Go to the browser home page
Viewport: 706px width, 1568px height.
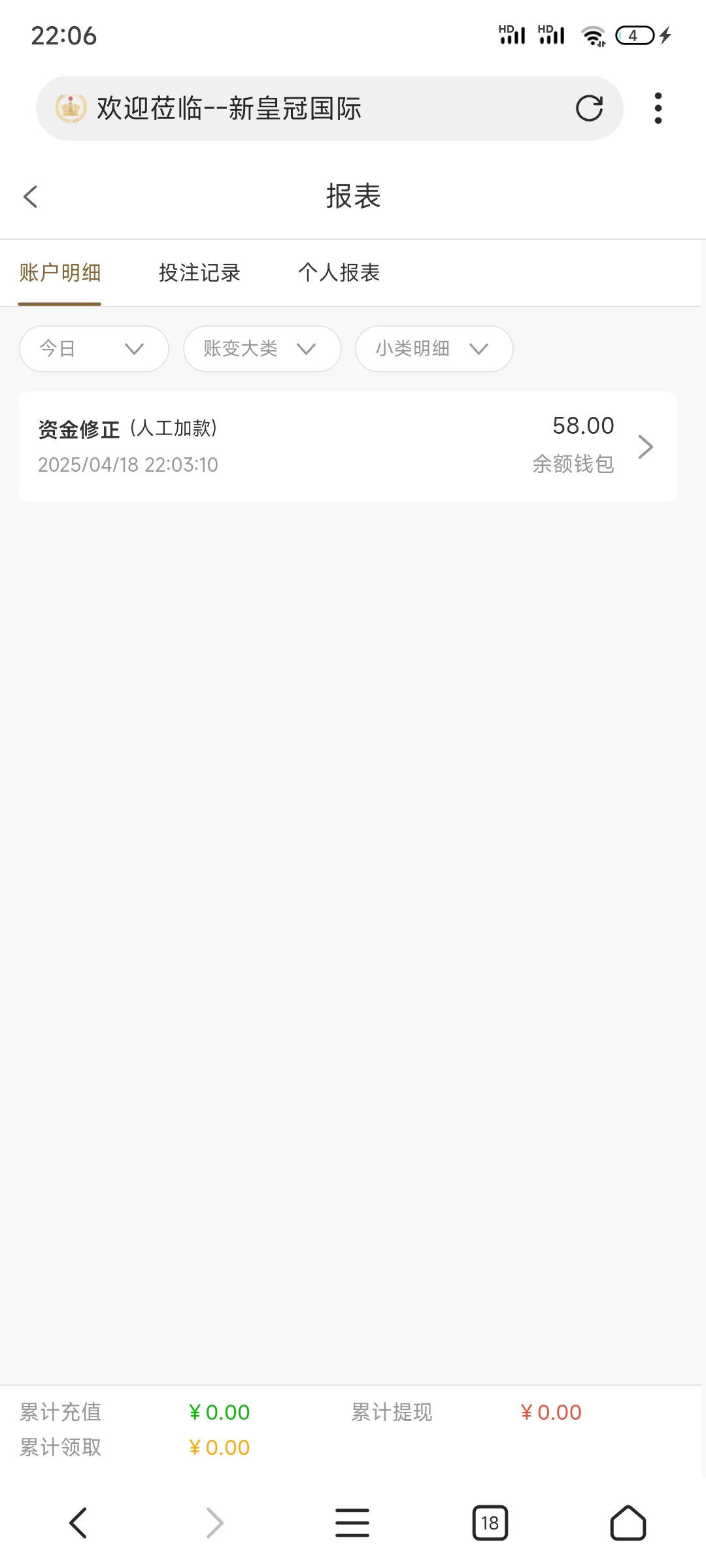pos(628,1523)
